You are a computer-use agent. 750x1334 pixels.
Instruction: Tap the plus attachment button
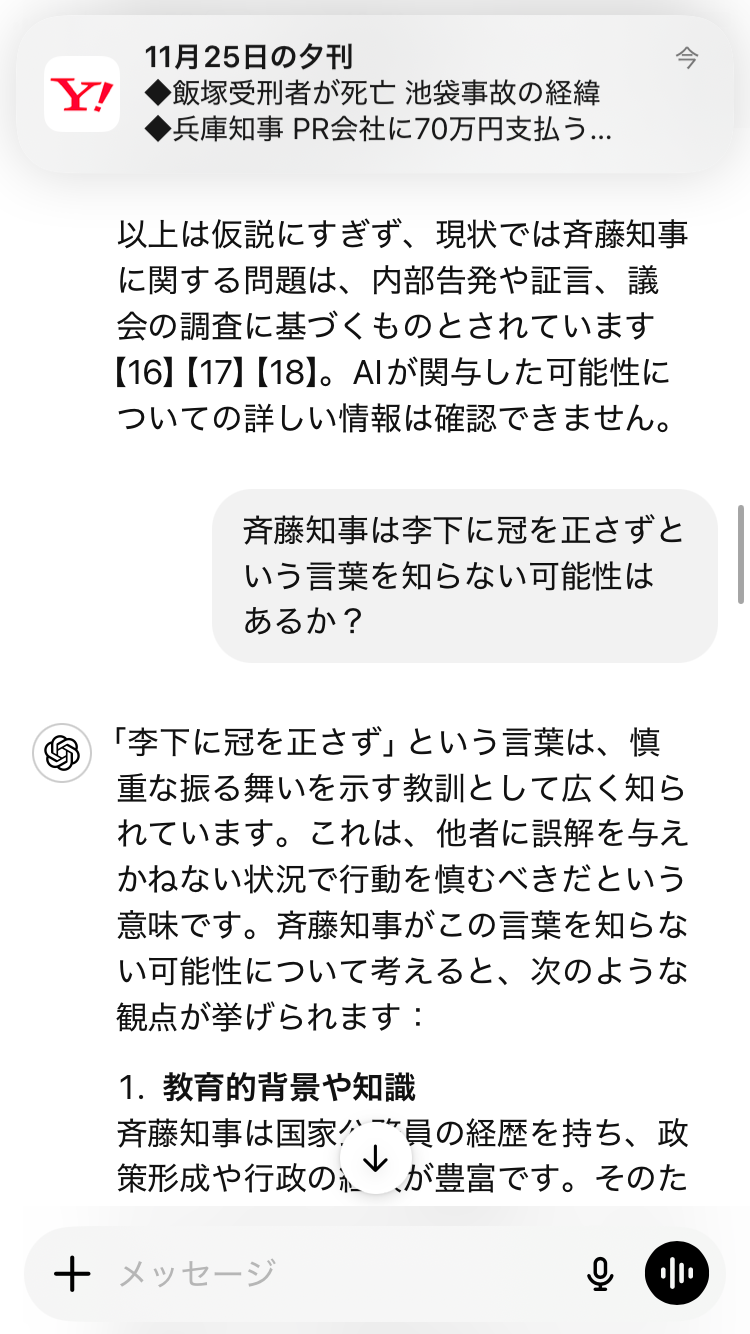coord(72,1273)
